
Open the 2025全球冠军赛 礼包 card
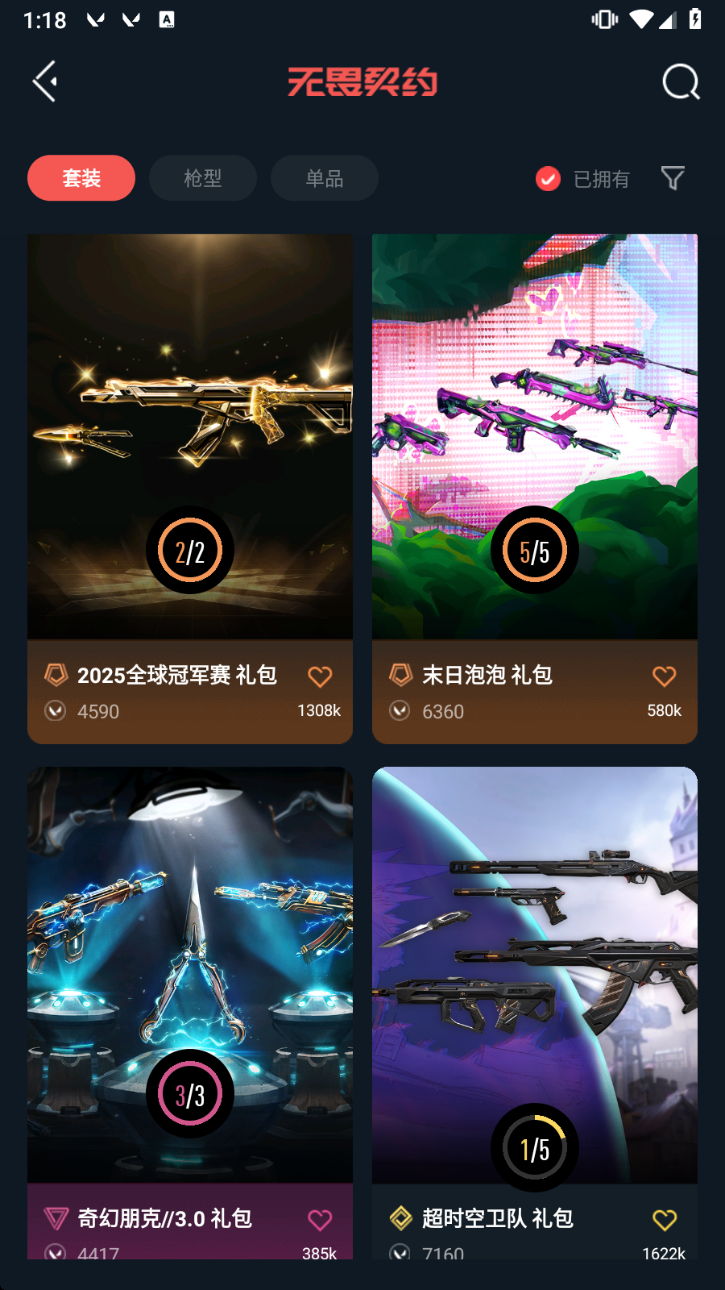point(190,440)
